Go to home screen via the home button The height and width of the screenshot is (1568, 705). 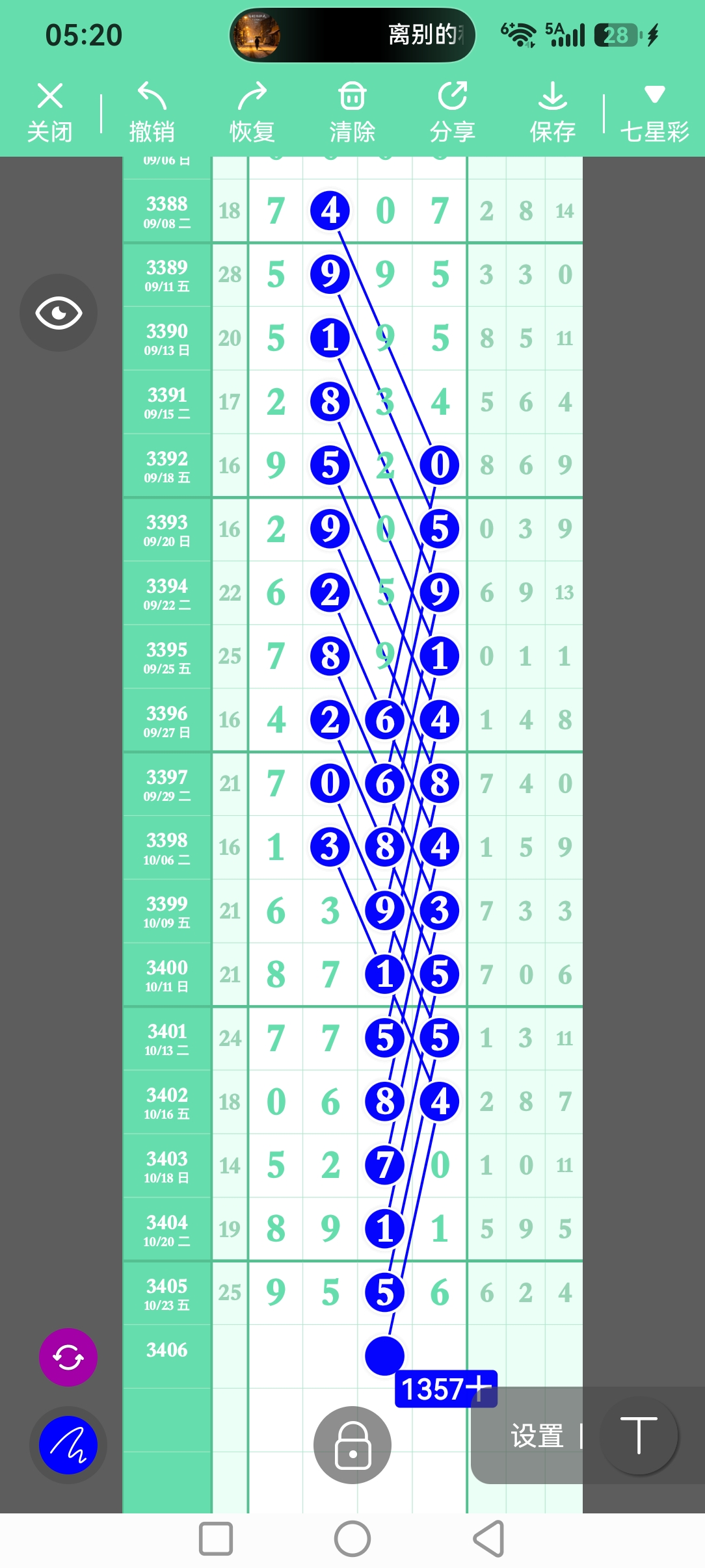coord(352,1539)
